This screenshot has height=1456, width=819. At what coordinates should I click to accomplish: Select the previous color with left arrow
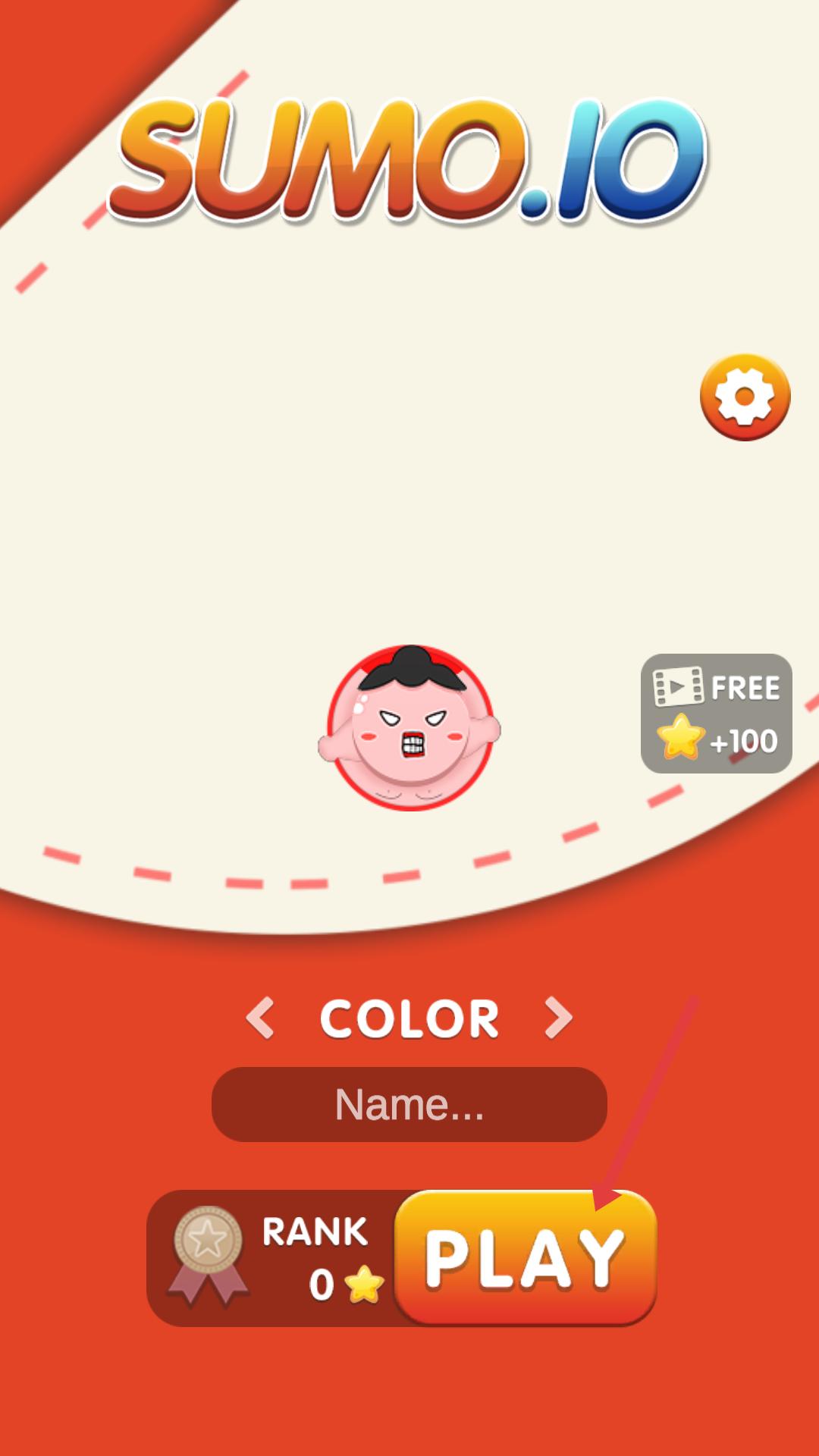click(x=260, y=1018)
